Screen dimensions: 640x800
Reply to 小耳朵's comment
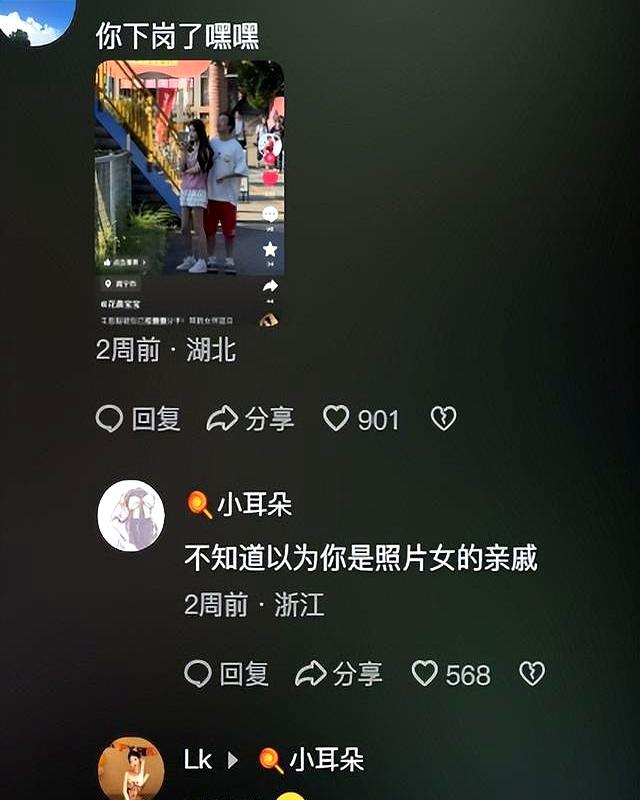pos(226,674)
